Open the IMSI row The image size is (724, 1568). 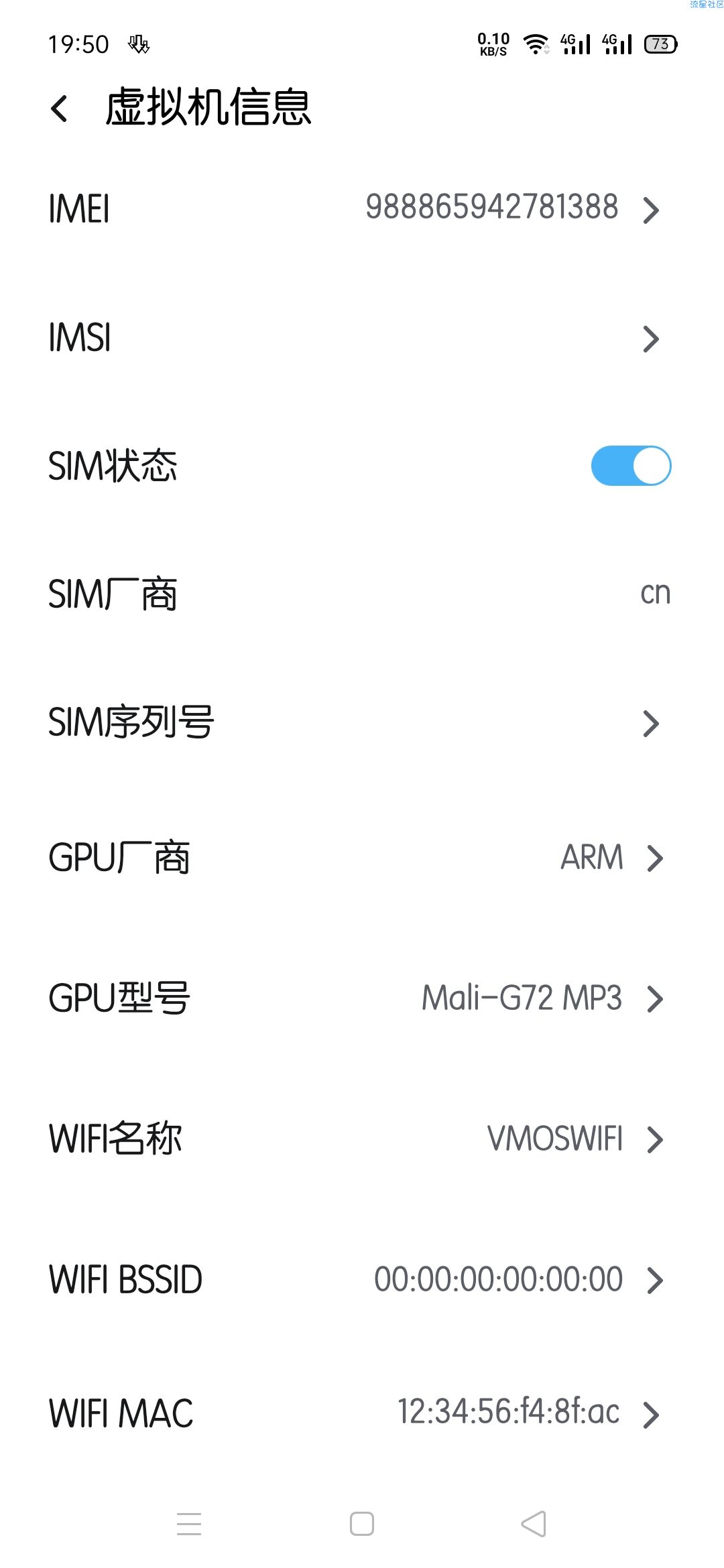coord(362,338)
